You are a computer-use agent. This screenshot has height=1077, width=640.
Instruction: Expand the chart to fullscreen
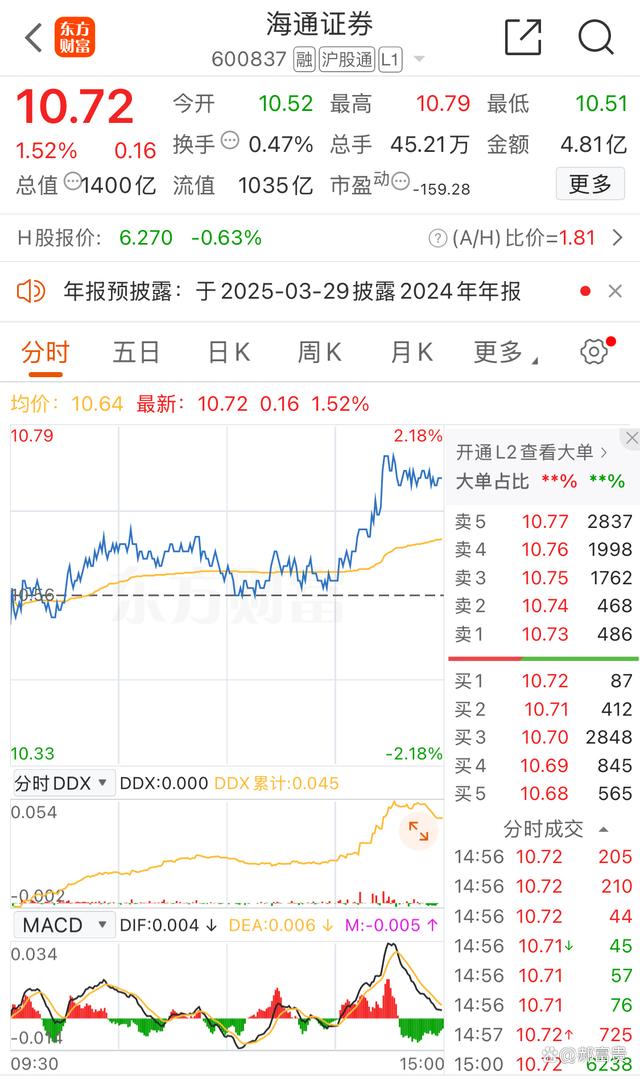[418, 830]
